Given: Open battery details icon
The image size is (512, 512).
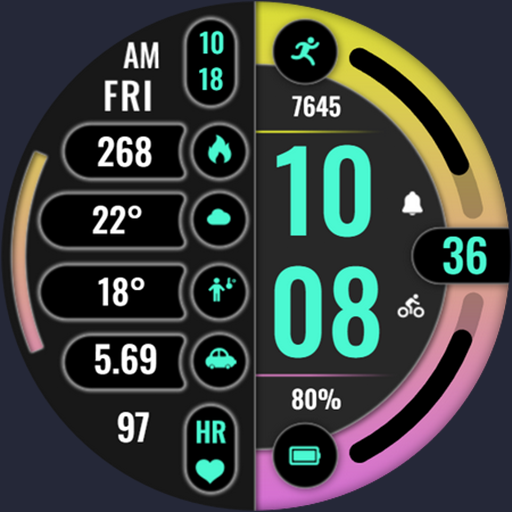Looking at the screenshot, I should coord(305,456).
